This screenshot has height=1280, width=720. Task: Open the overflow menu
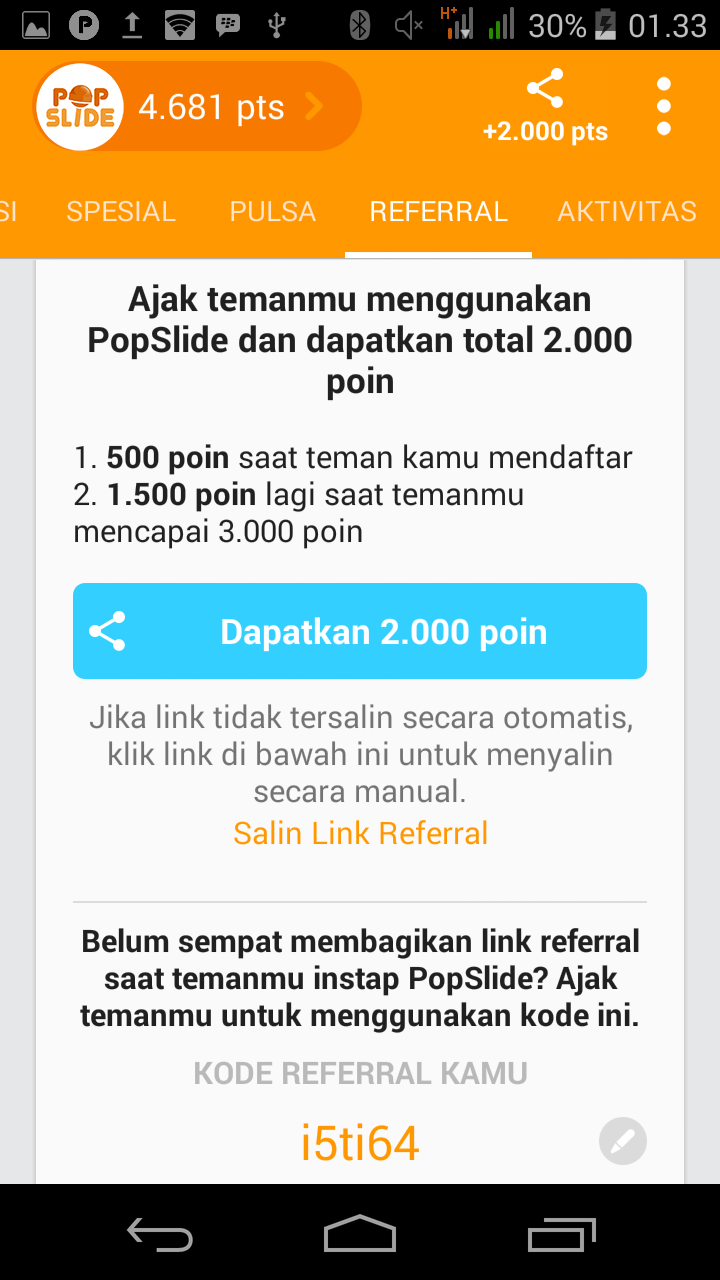click(x=664, y=107)
